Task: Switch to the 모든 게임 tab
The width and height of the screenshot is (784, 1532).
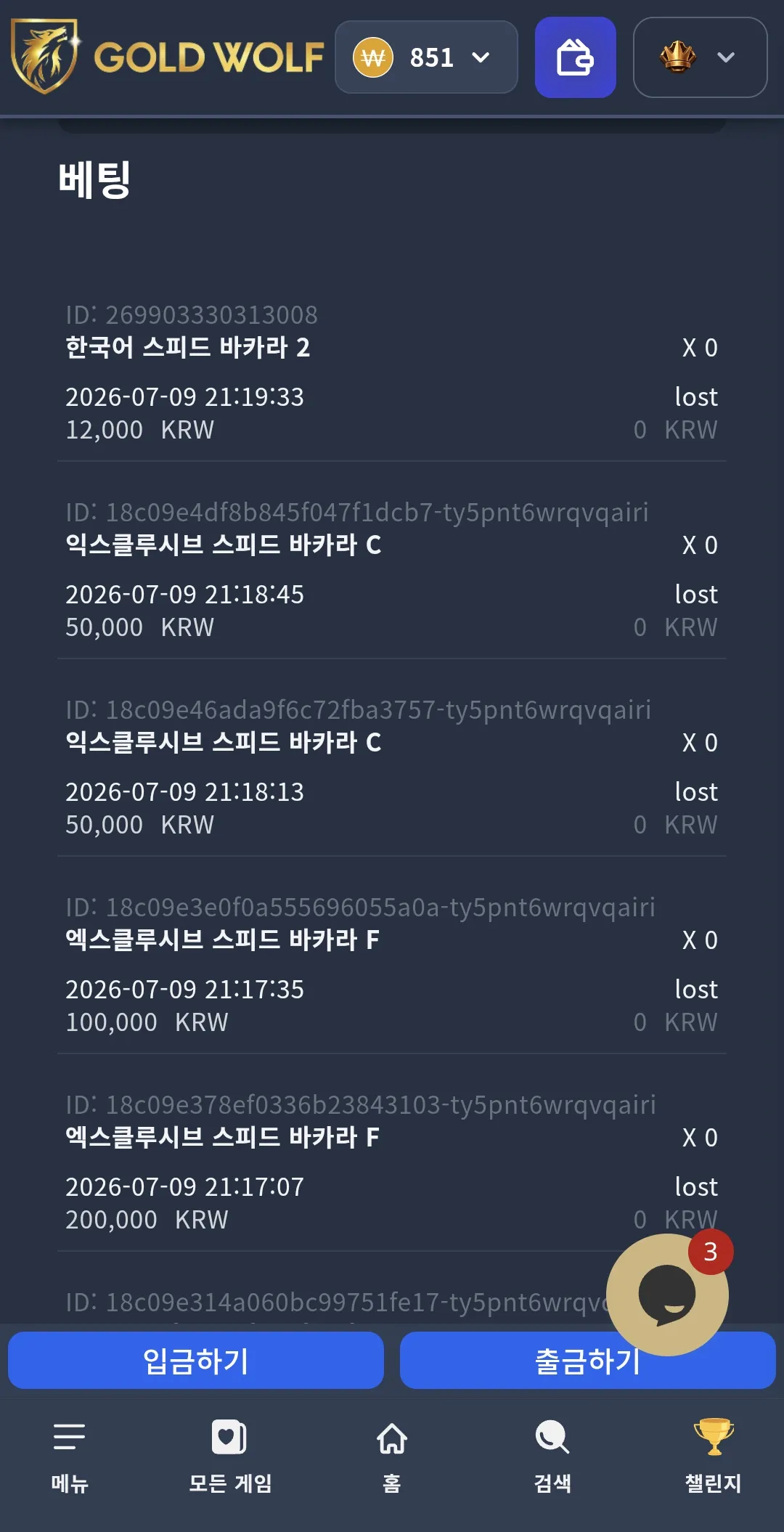Action: pyautogui.click(x=230, y=1456)
